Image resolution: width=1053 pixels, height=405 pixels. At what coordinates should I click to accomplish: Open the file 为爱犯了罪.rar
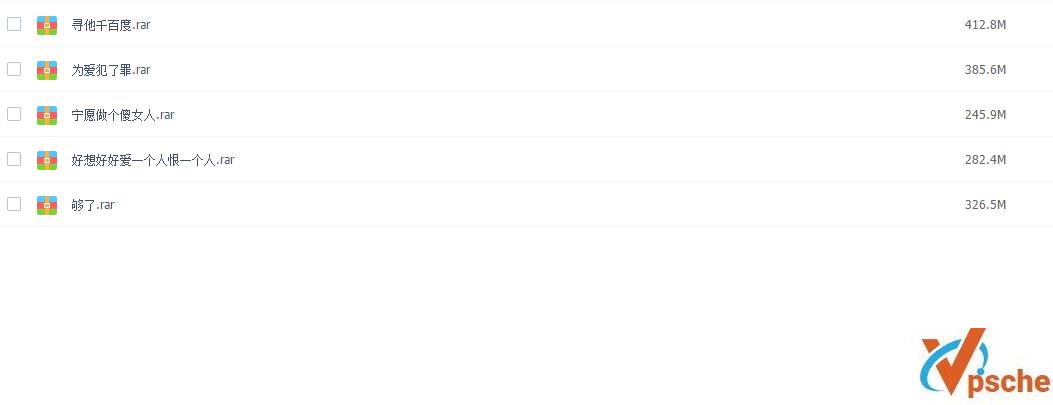tap(111, 70)
